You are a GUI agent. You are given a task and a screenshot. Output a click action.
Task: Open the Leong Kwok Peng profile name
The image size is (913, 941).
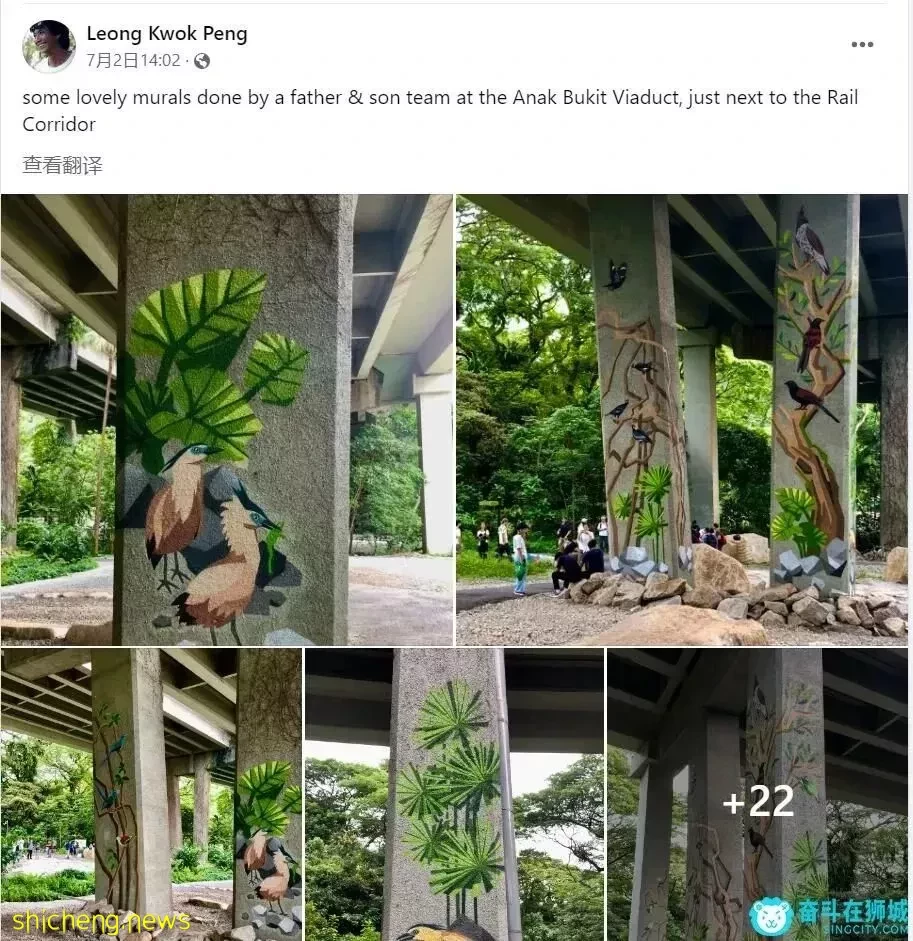tap(166, 33)
